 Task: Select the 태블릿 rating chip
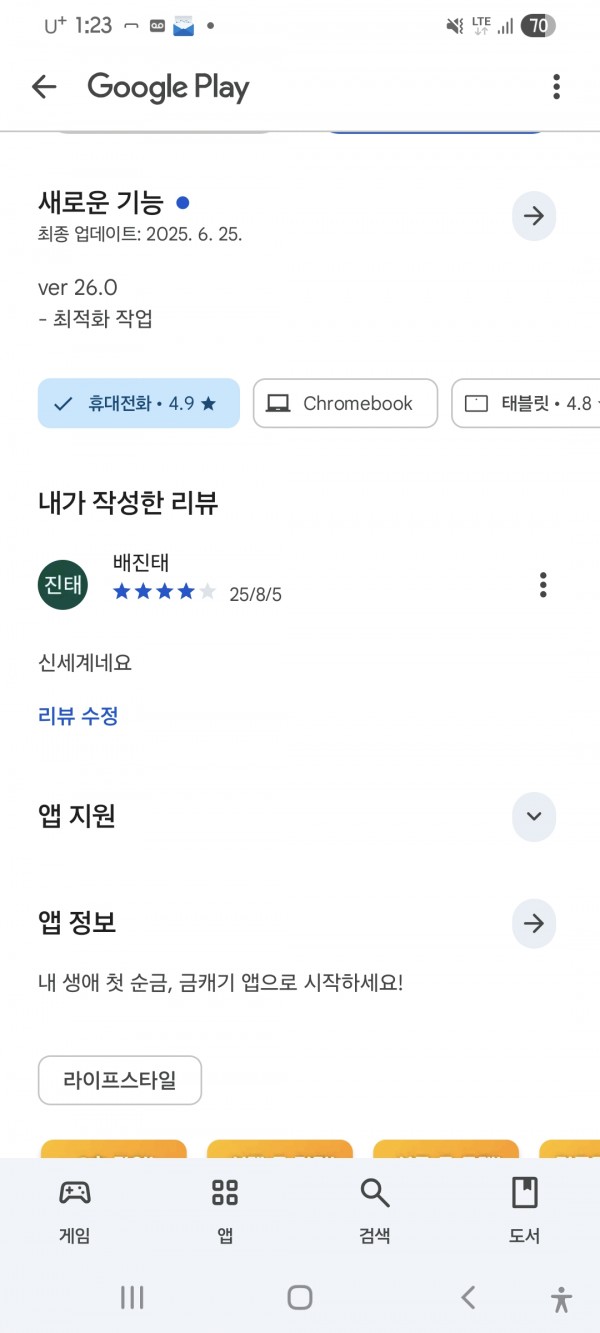pyautogui.click(x=526, y=403)
